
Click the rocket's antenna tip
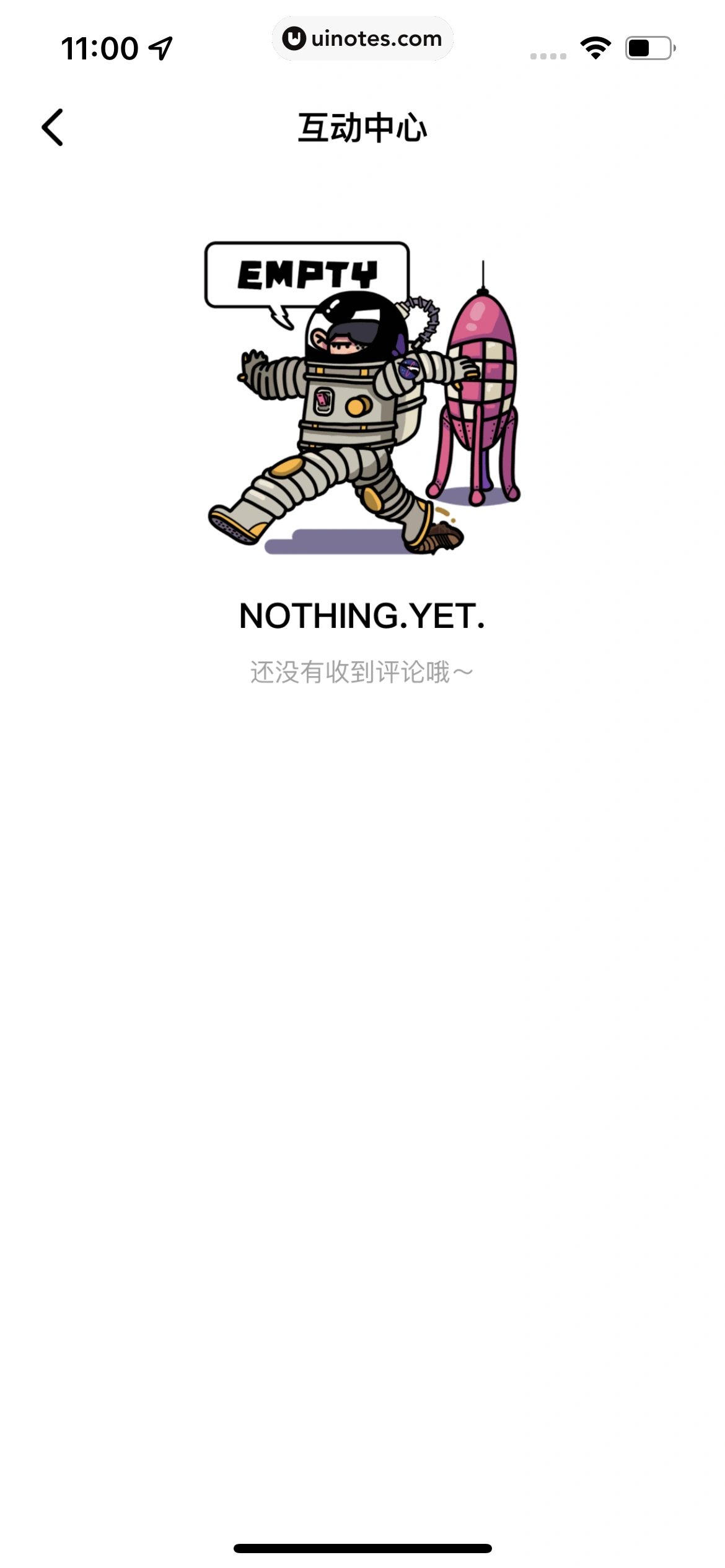click(482, 263)
